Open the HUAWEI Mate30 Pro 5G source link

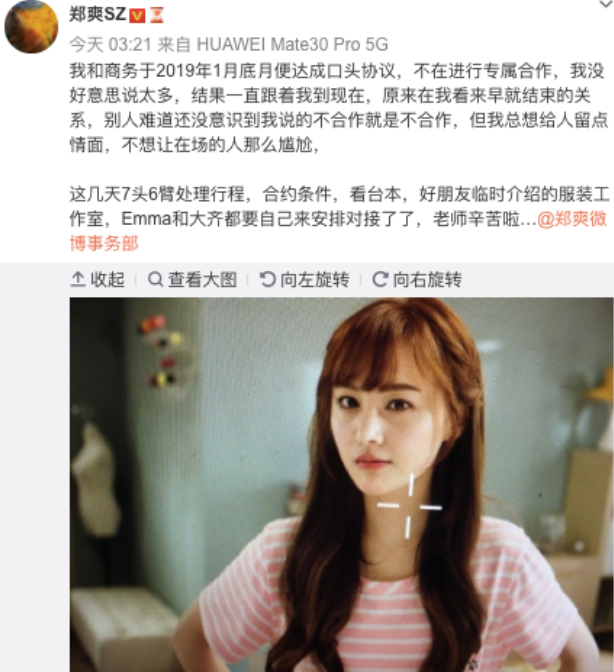292,44
